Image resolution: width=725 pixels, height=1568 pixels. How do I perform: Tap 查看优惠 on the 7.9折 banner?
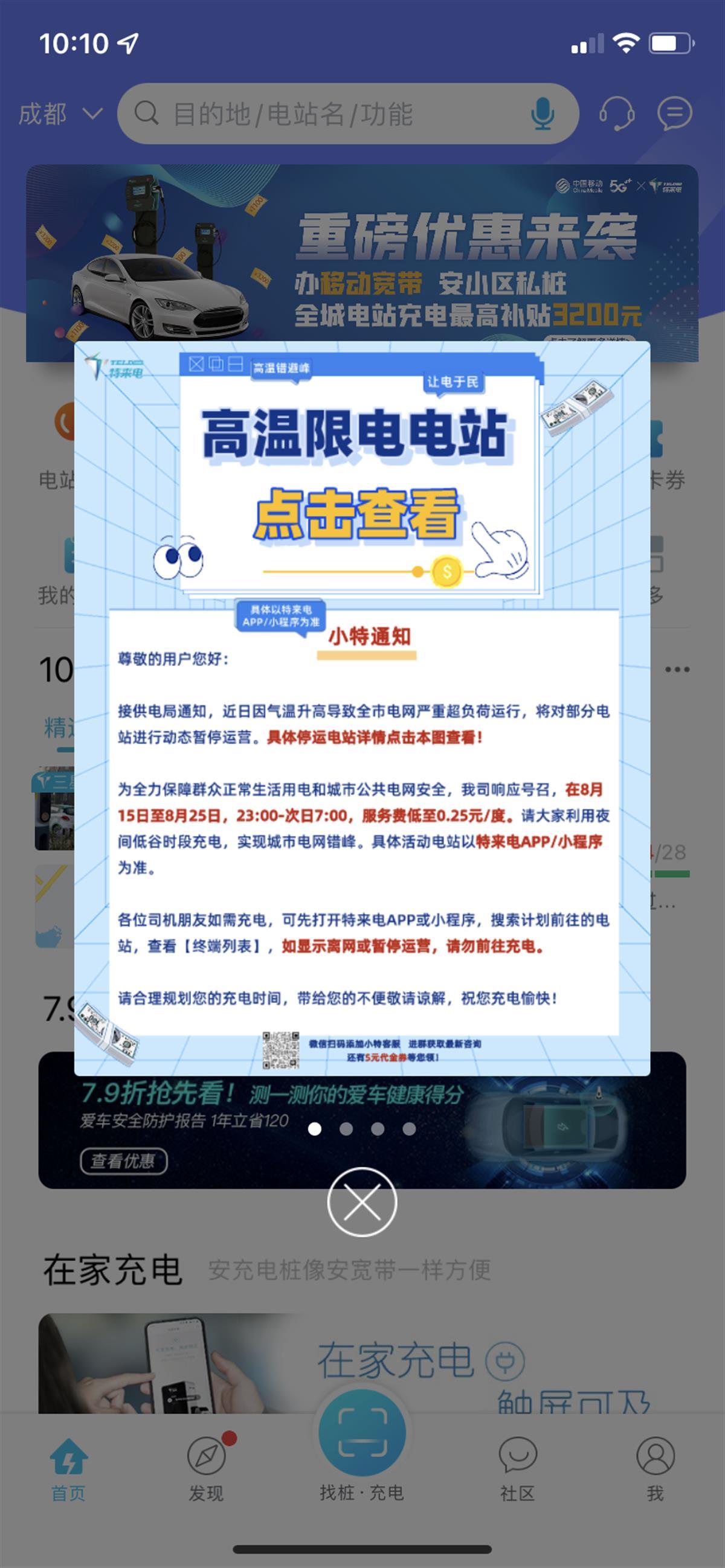[124, 1161]
